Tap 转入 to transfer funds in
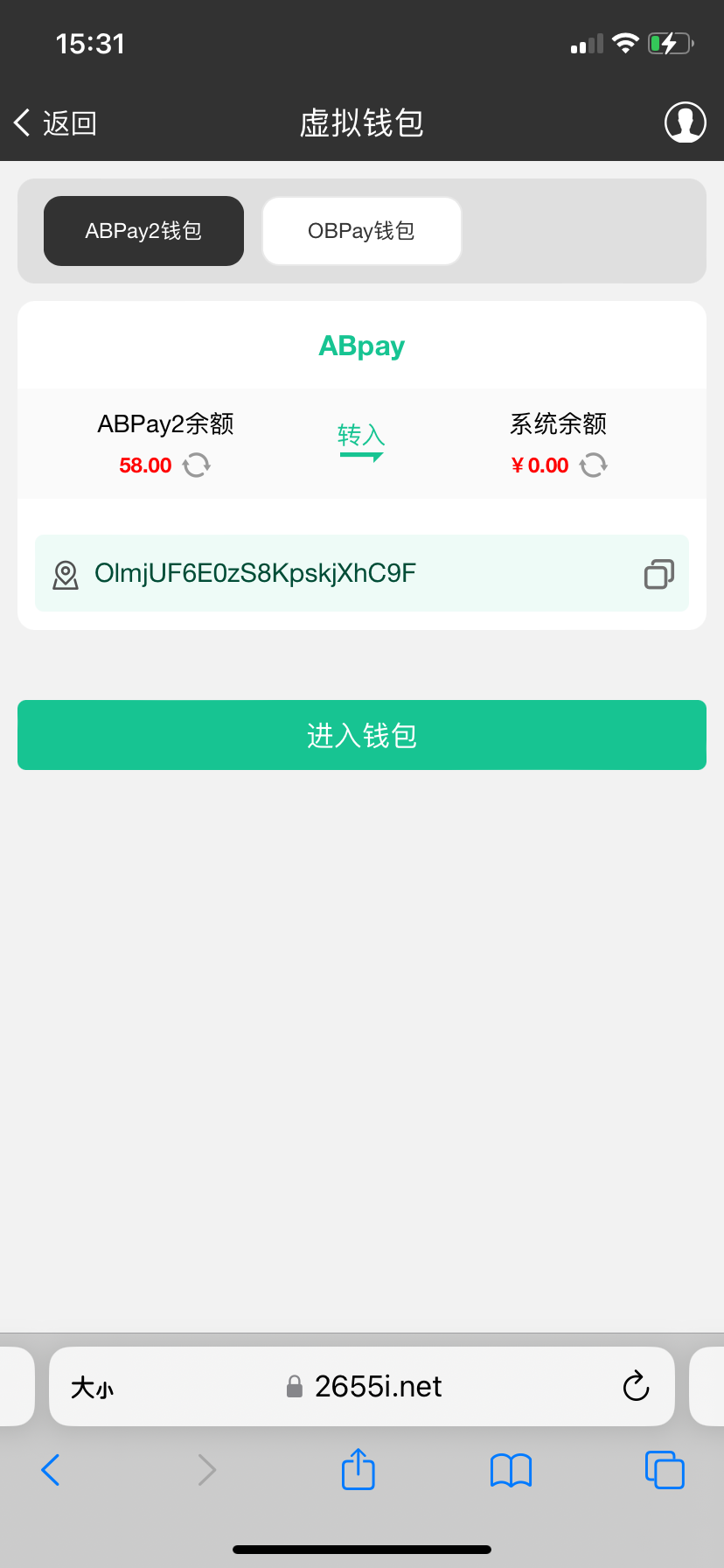This screenshot has width=724, height=1568. click(x=361, y=442)
